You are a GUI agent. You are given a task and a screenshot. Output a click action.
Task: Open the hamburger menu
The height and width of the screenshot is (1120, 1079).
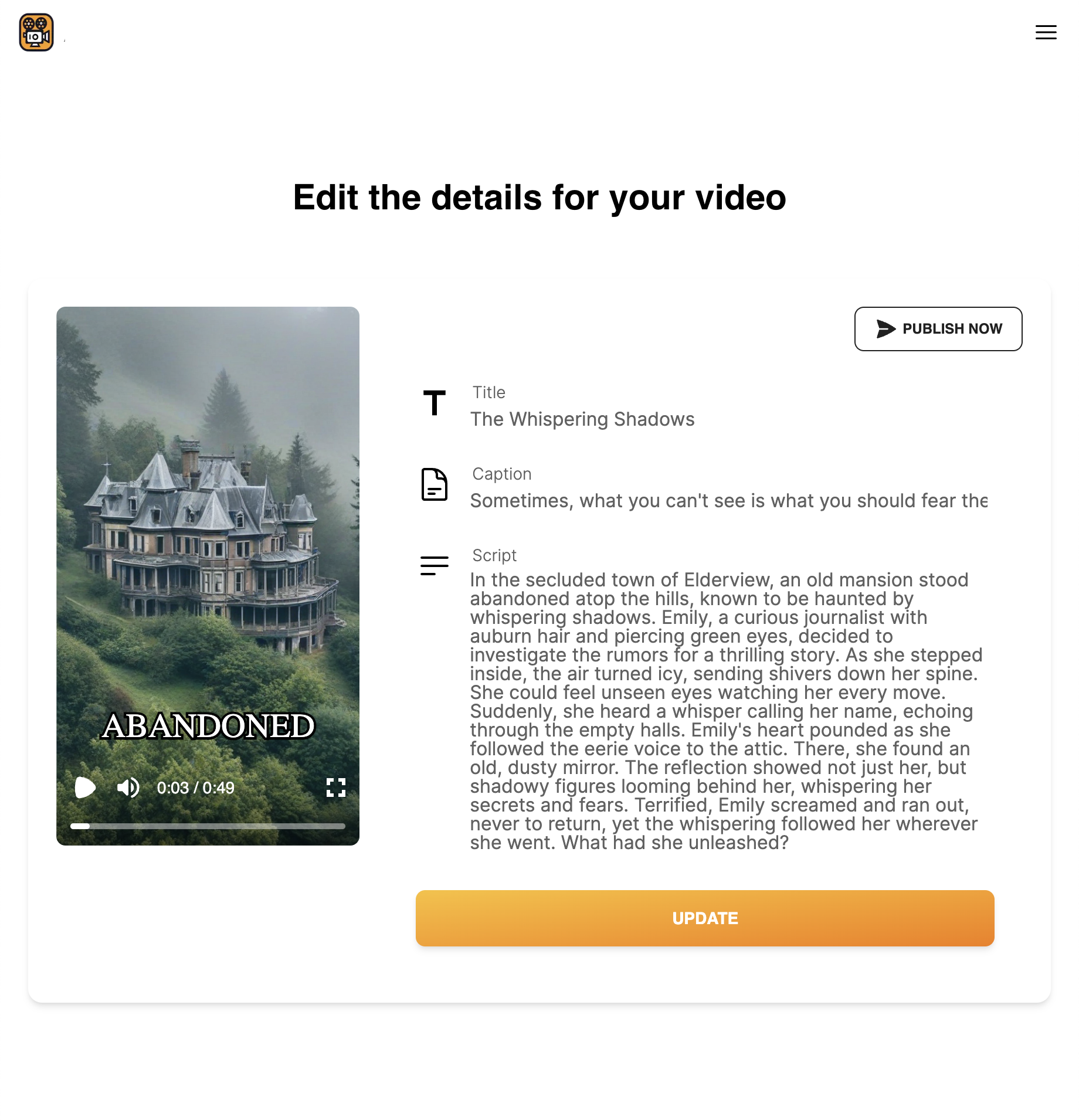tap(1046, 32)
